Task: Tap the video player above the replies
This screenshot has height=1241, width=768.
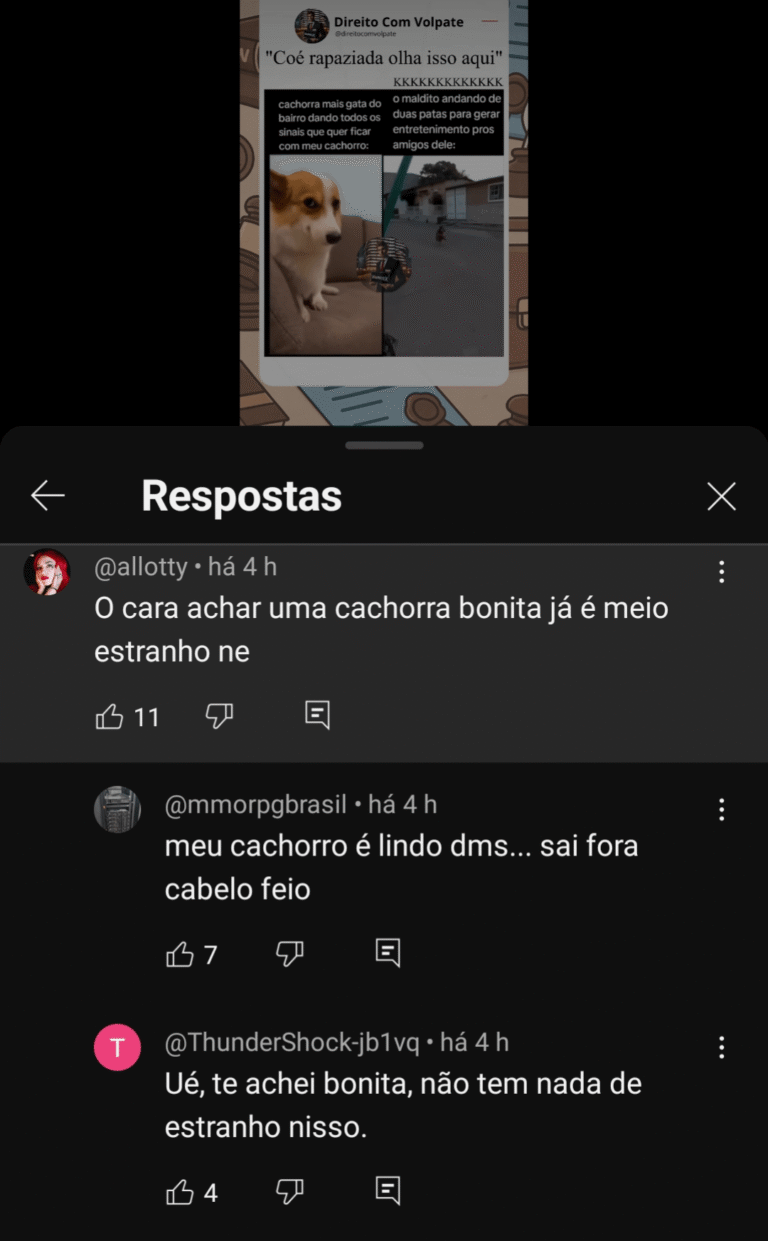Action: [384, 212]
